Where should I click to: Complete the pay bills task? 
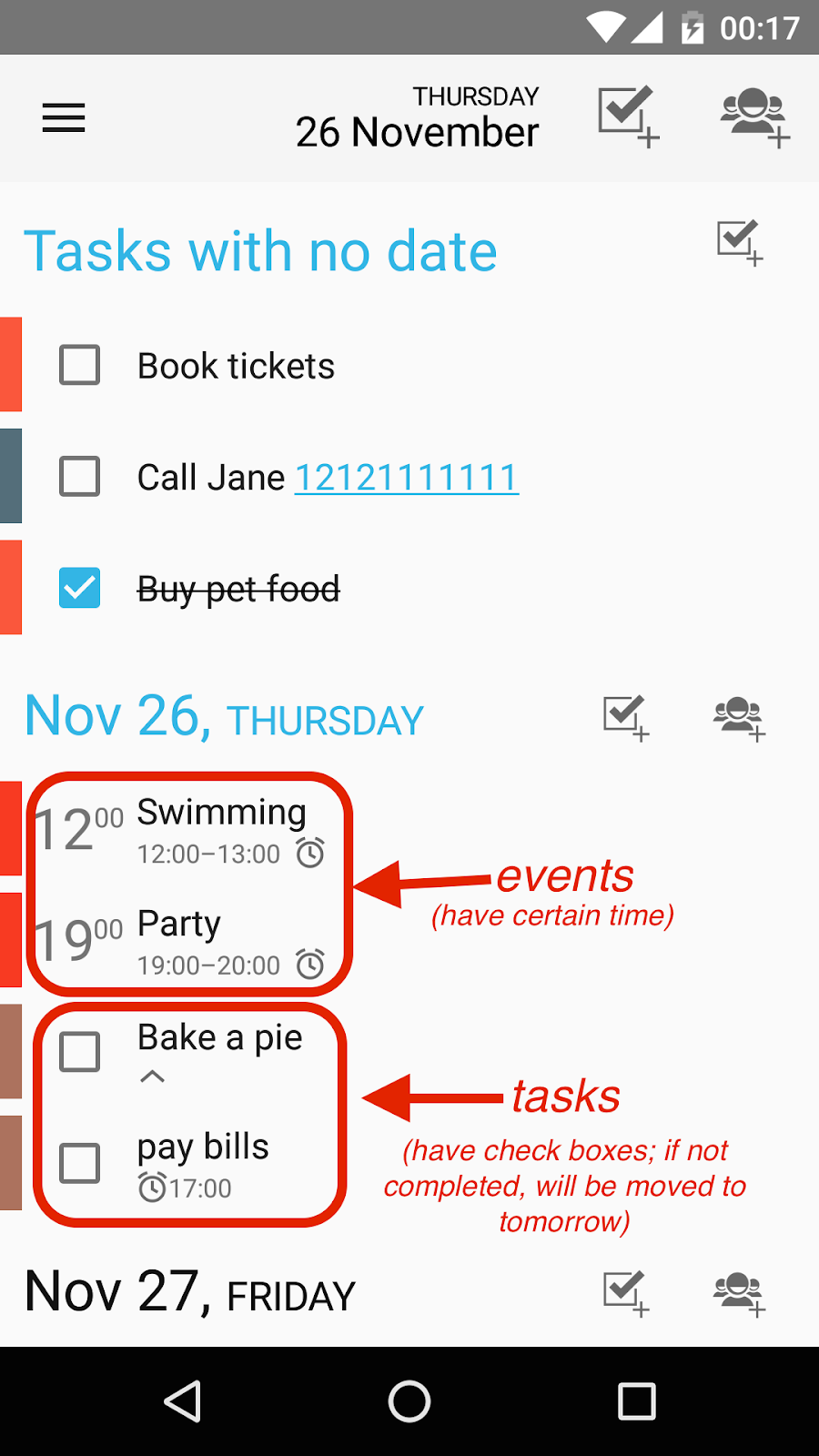coord(80,1163)
